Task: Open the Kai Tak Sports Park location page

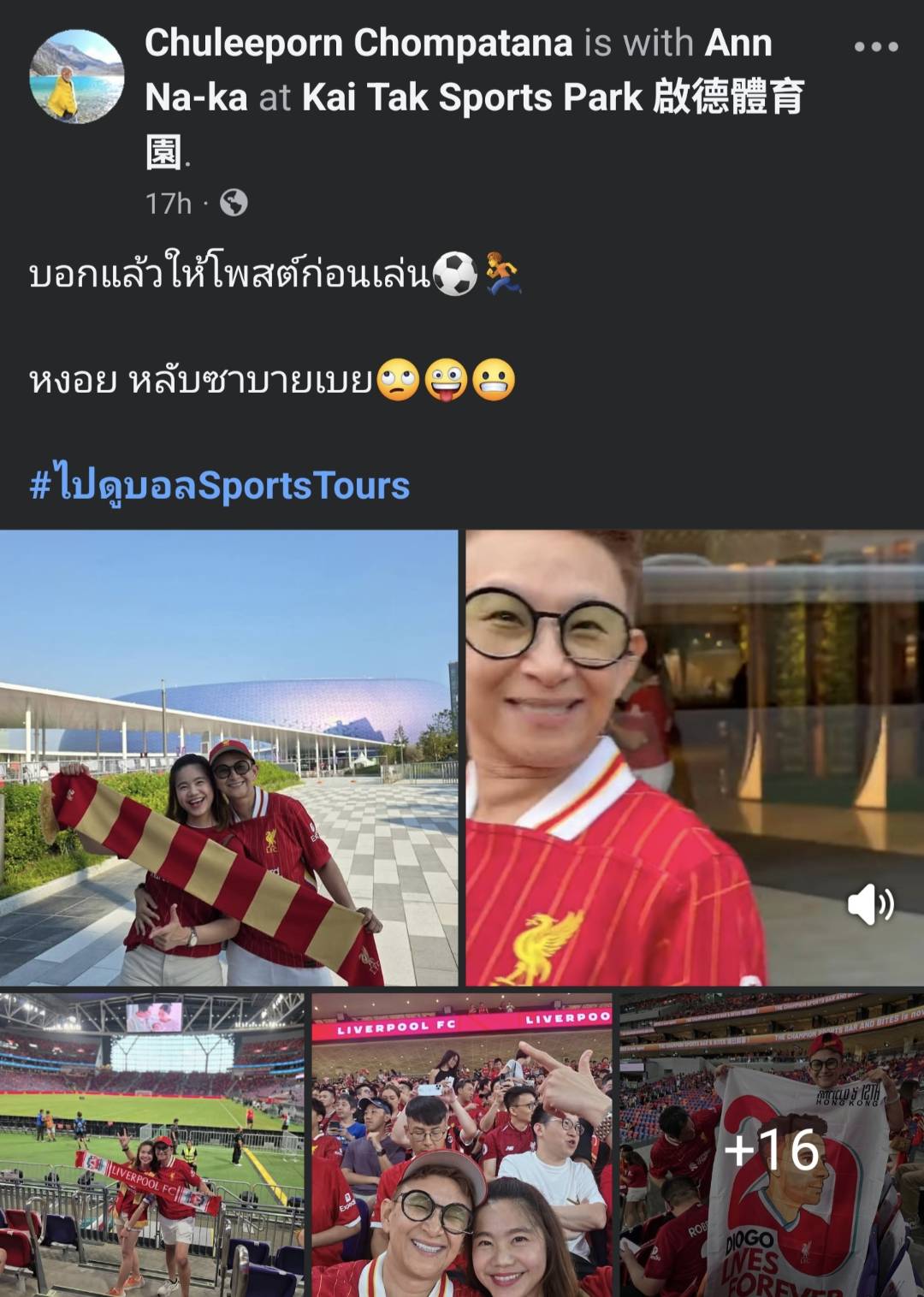Action: [553, 98]
